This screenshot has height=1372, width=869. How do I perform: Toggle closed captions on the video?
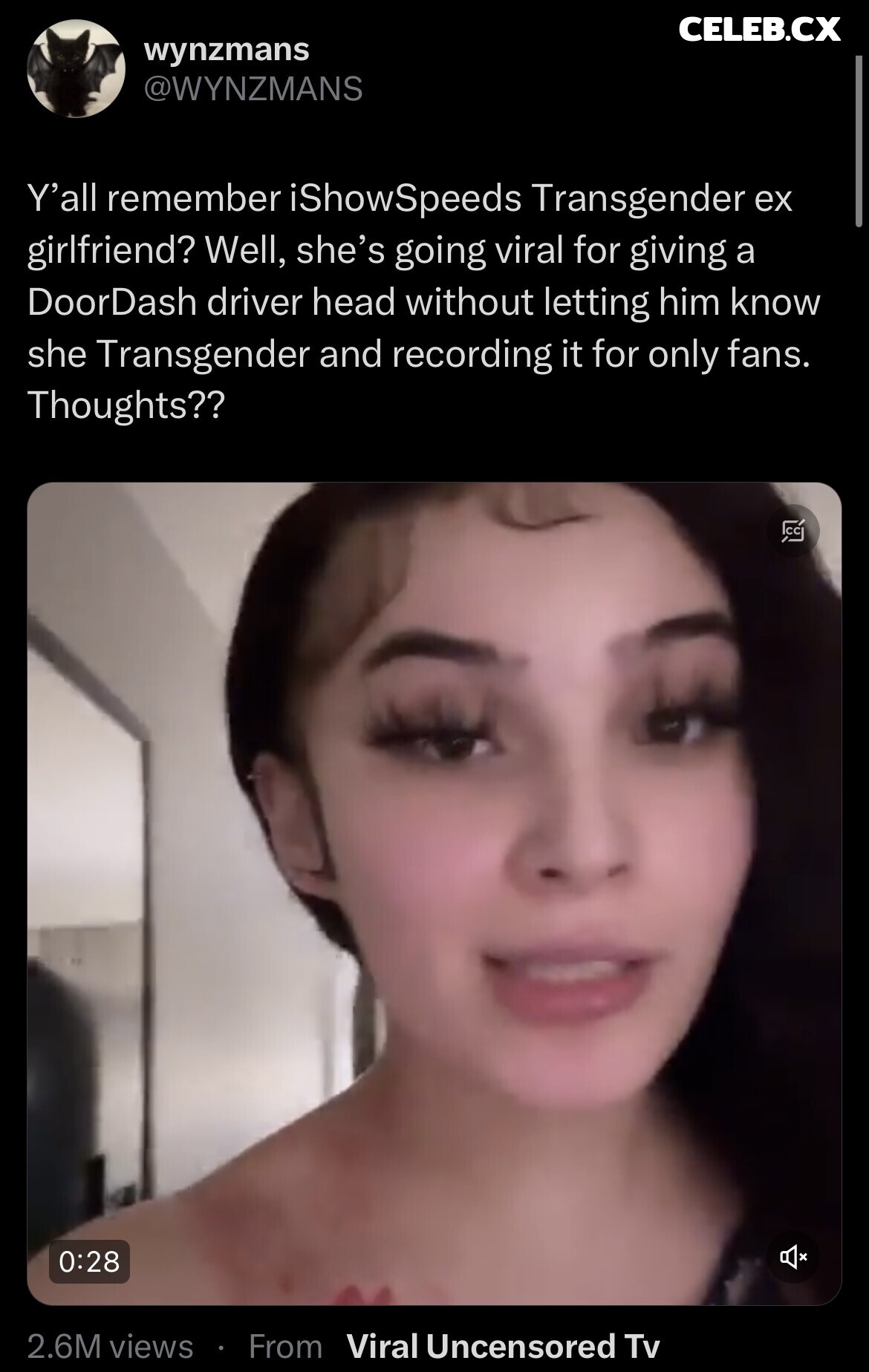tap(793, 531)
